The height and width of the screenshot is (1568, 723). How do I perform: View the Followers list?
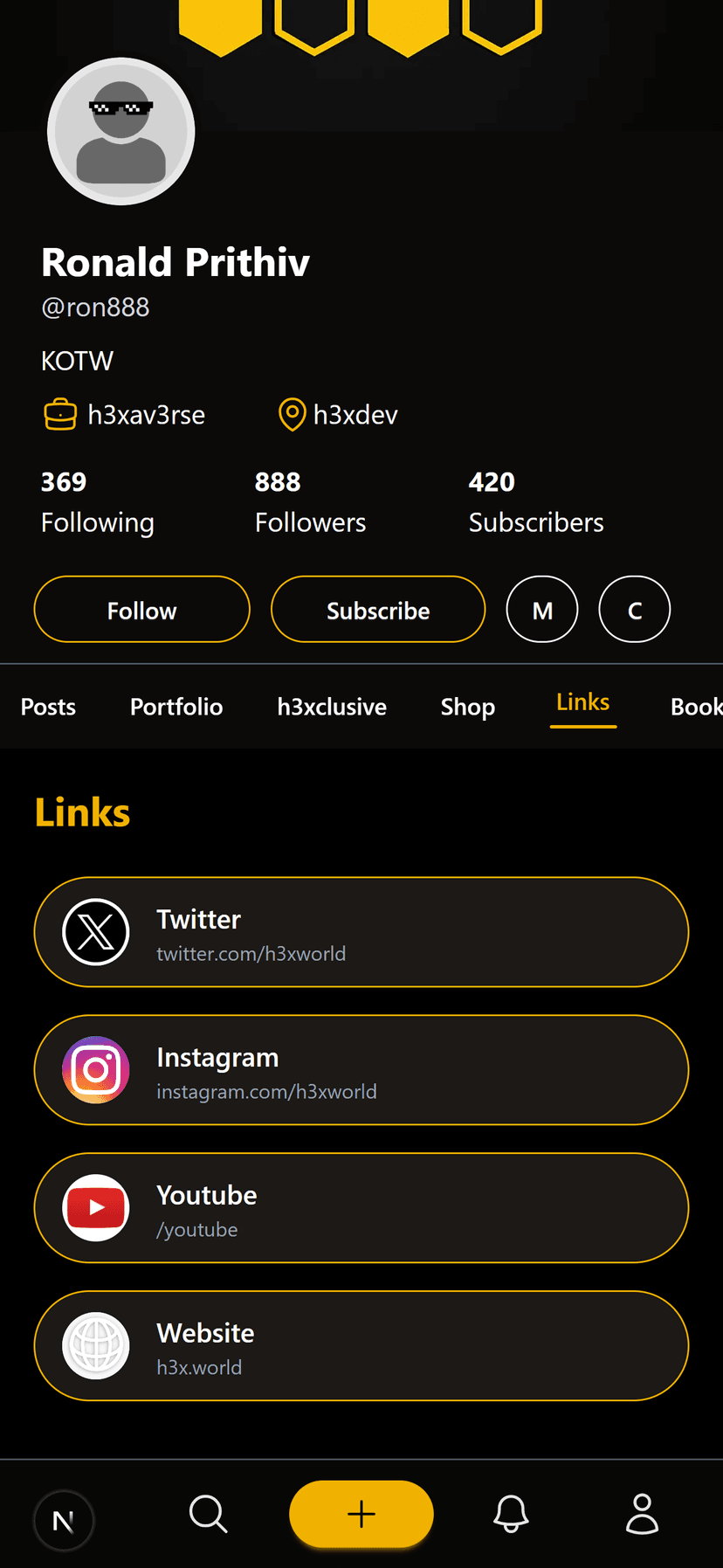pyautogui.click(x=310, y=502)
